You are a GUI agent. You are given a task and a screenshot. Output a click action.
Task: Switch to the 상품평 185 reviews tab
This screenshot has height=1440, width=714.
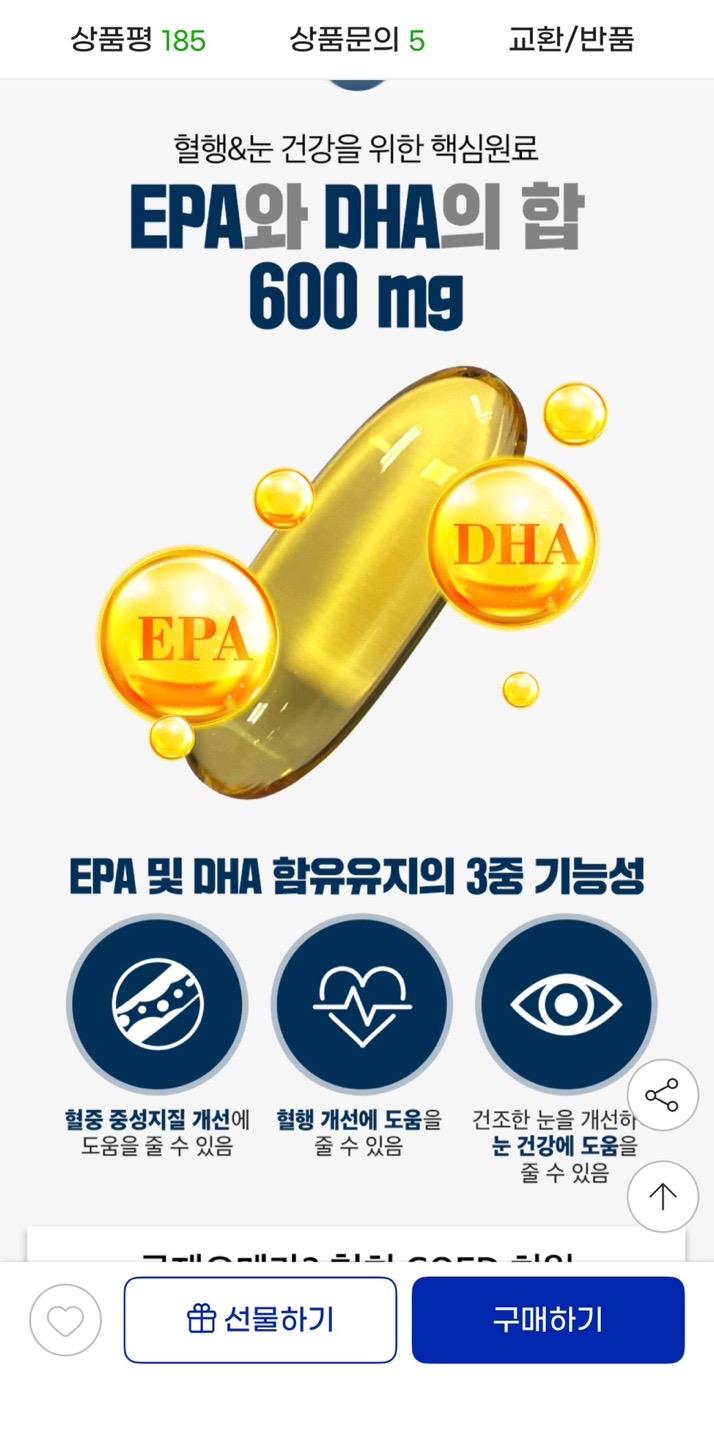pyautogui.click(x=138, y=40)
